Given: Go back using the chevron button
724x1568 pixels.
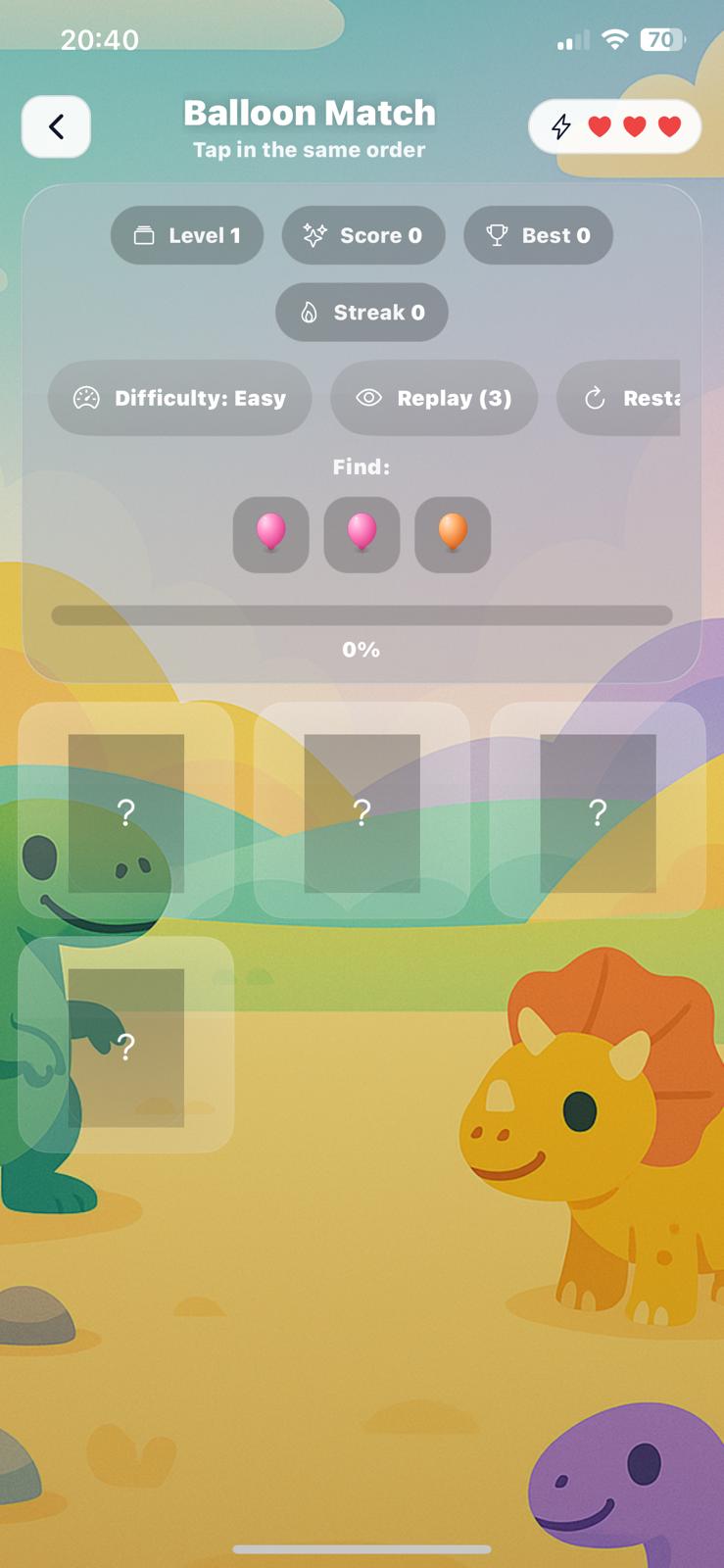Looking at the screenshot, I should pyautogui.click(x=56, y=126).
